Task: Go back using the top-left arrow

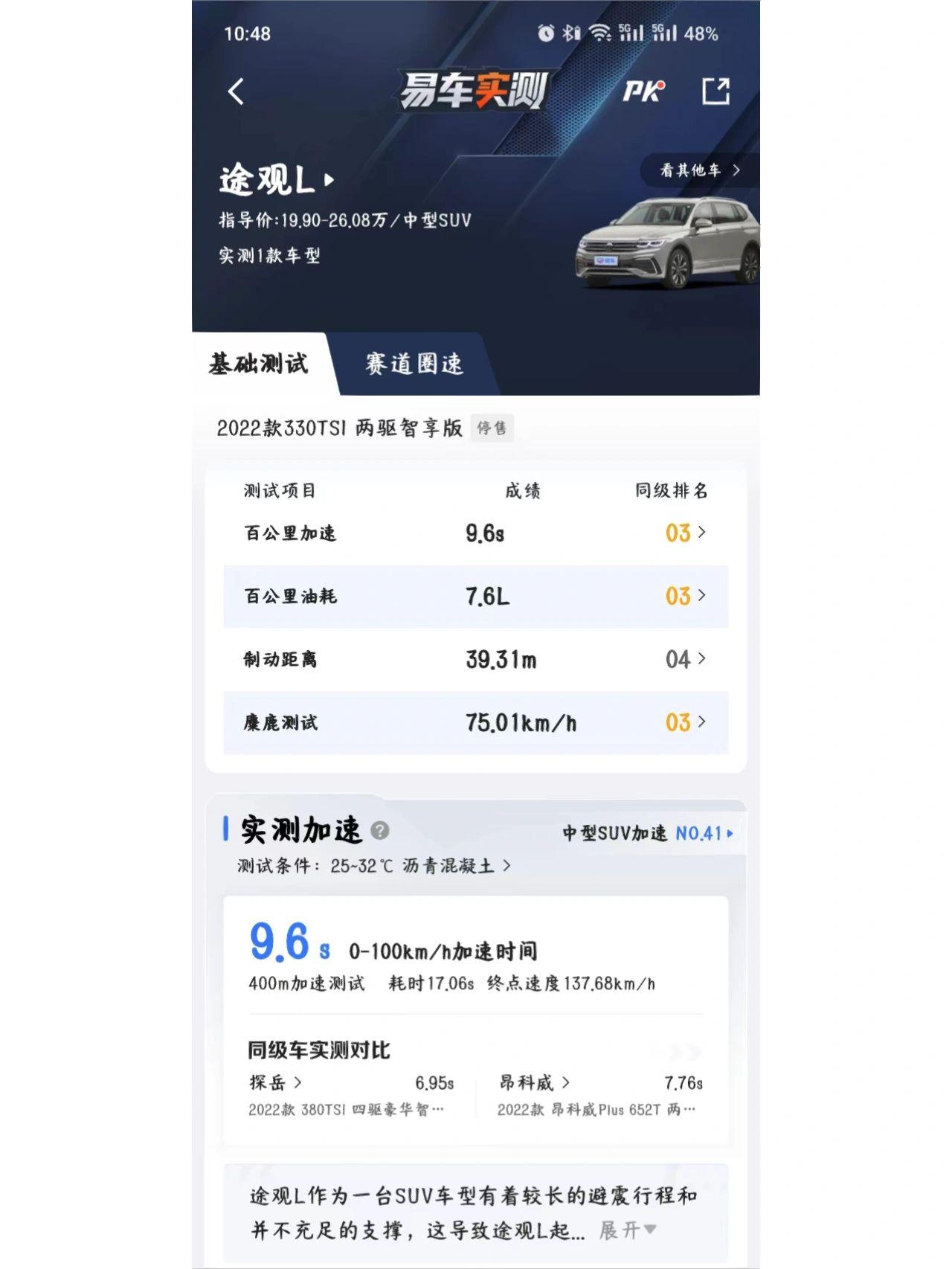Action: [x=236, y=92]
